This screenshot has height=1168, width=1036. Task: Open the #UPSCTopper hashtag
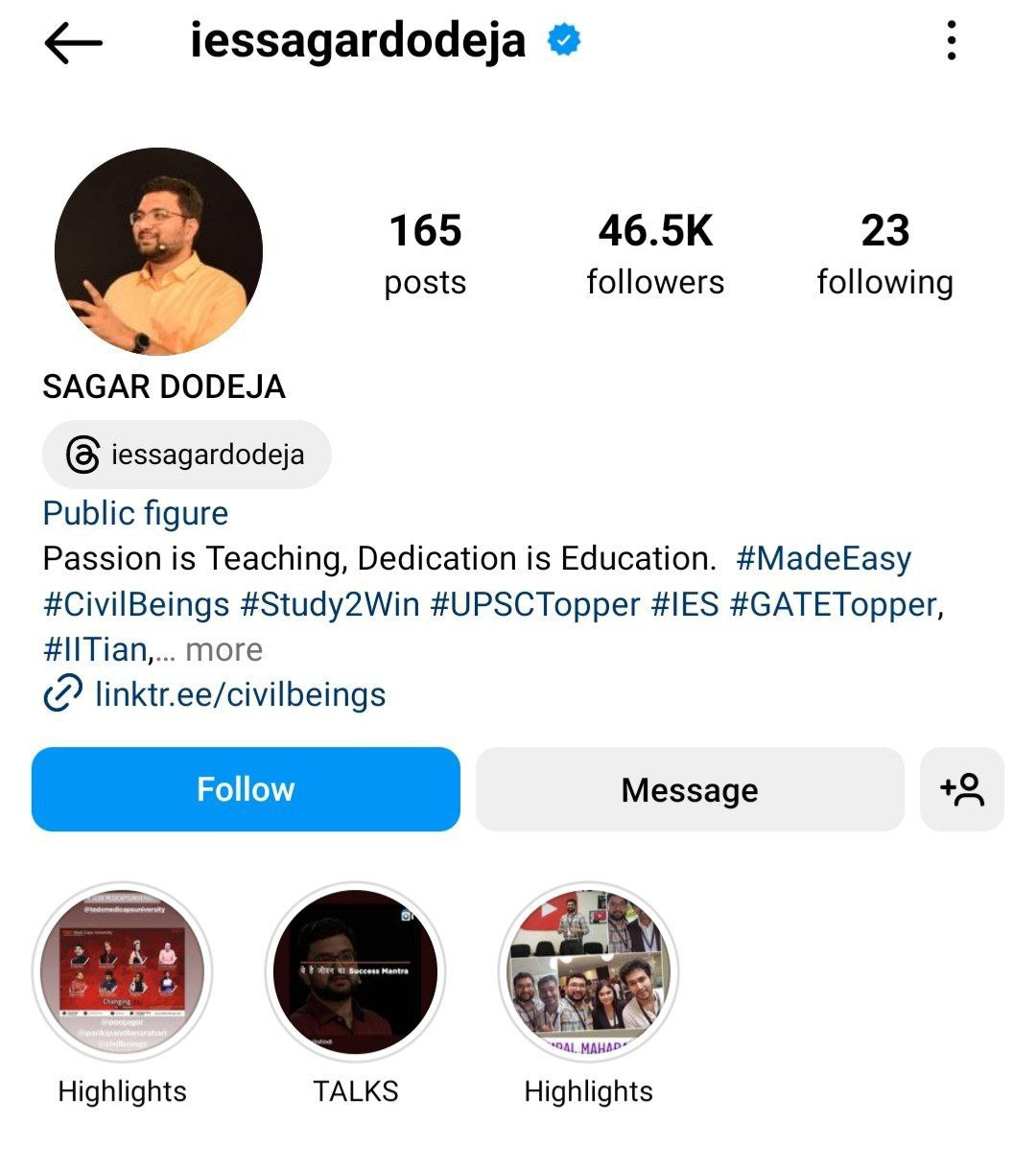(534, 604)
